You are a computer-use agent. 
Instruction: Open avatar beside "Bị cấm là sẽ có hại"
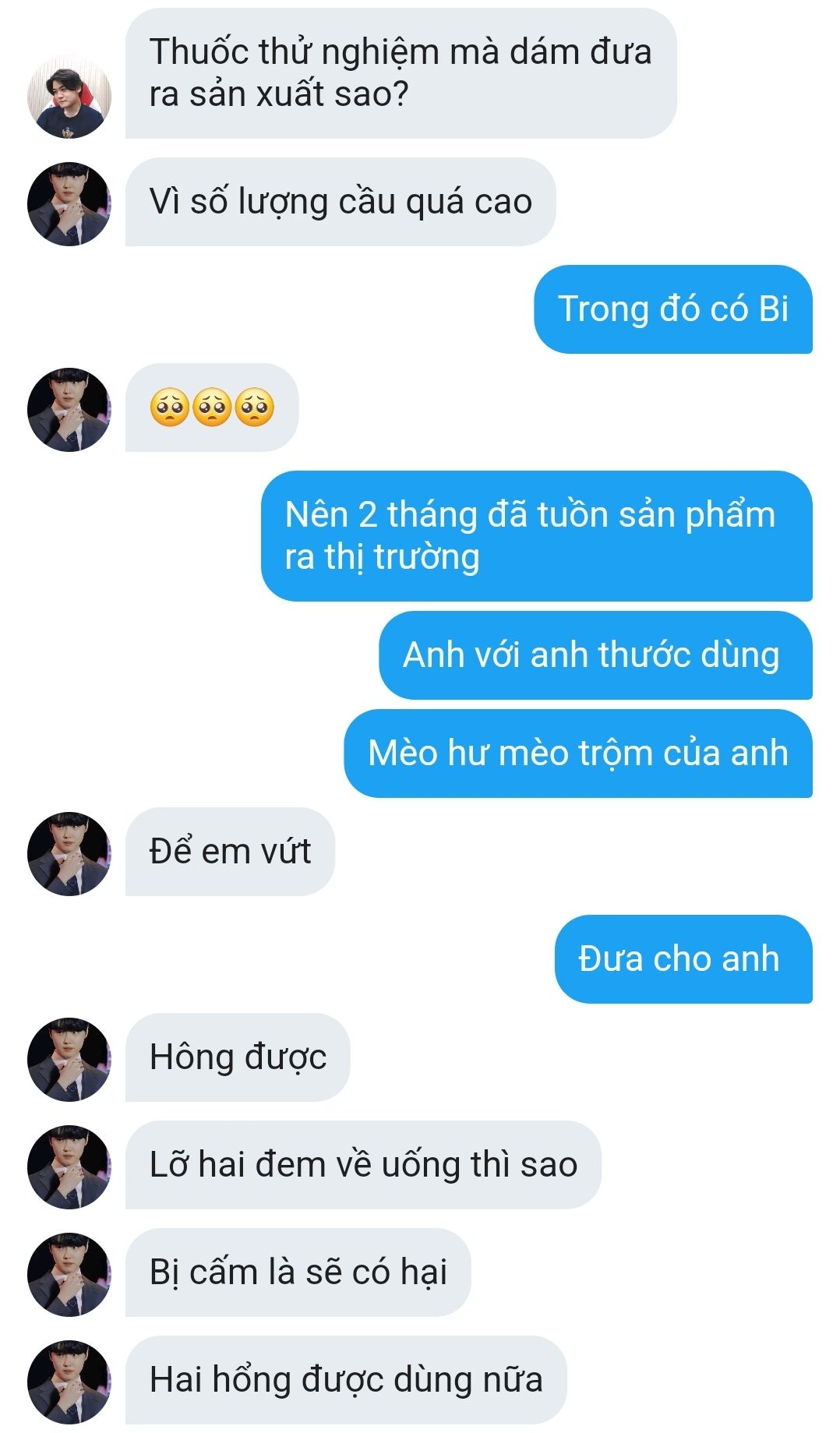[x=69, y=1274]
